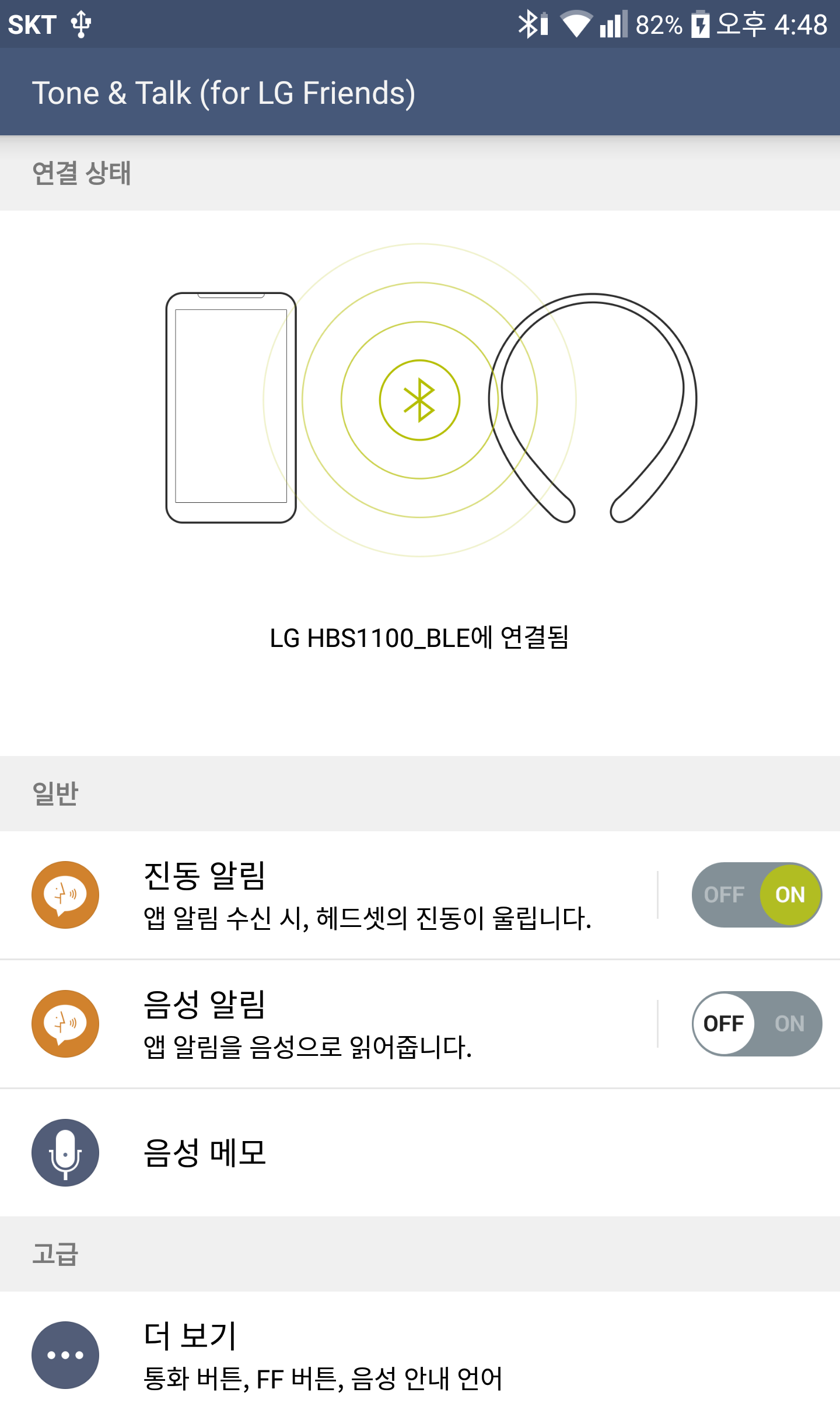Screen dimensions: 840x1410
Task: Open 음성 알림 settings row
Action: click(350, 1024)
